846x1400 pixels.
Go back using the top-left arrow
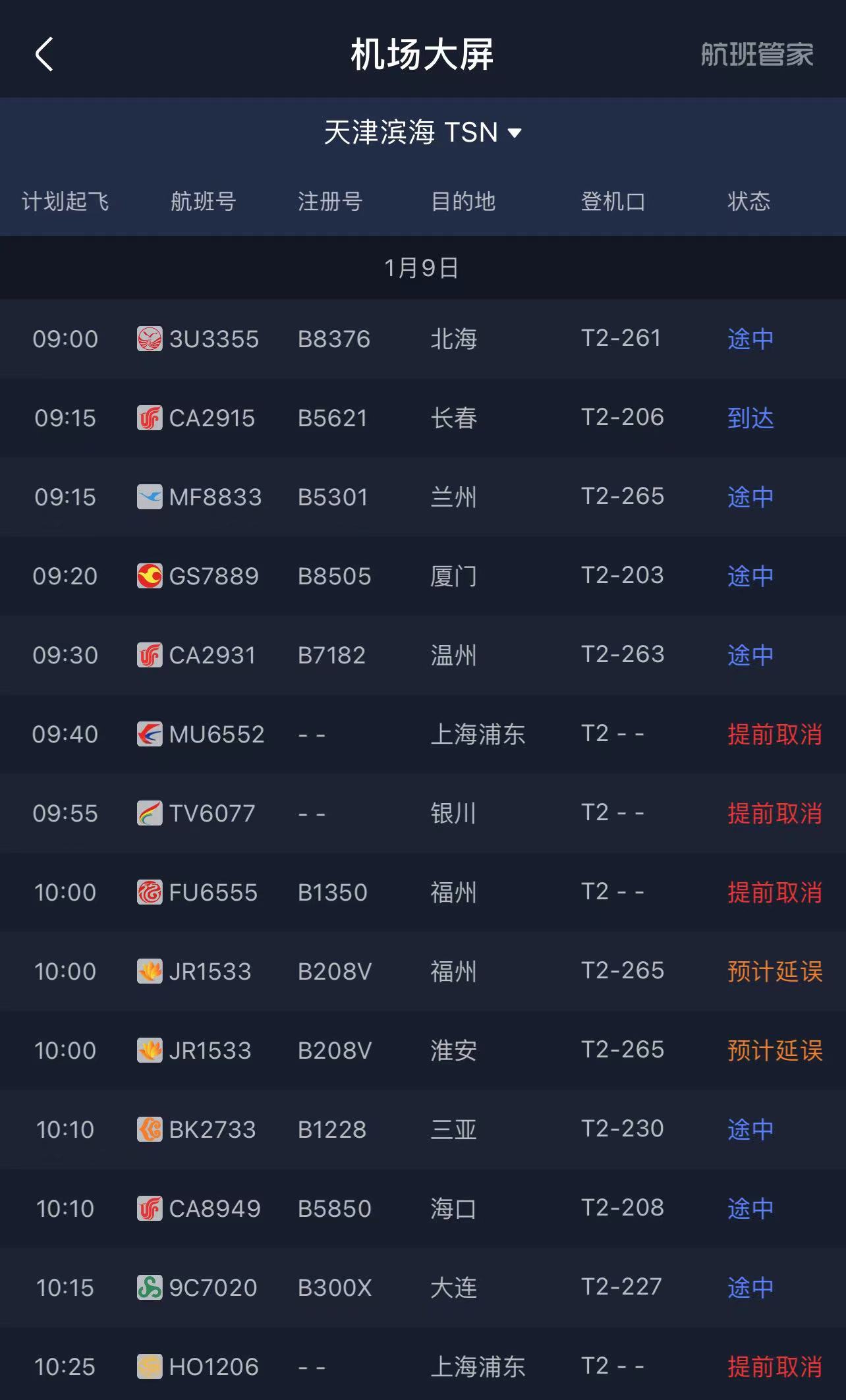point(44,54)
